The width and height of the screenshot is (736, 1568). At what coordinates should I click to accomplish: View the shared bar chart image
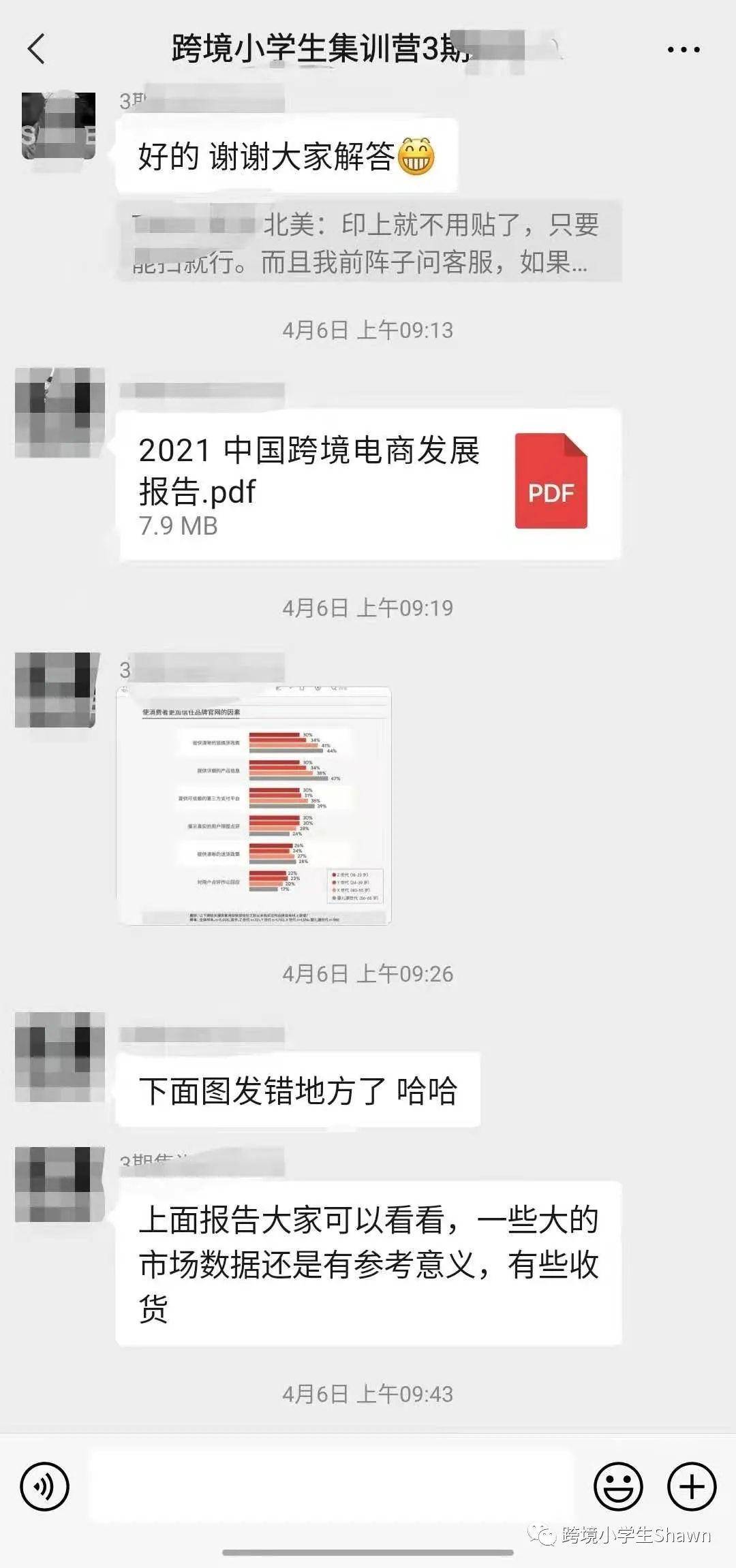[x=254, y=805]
